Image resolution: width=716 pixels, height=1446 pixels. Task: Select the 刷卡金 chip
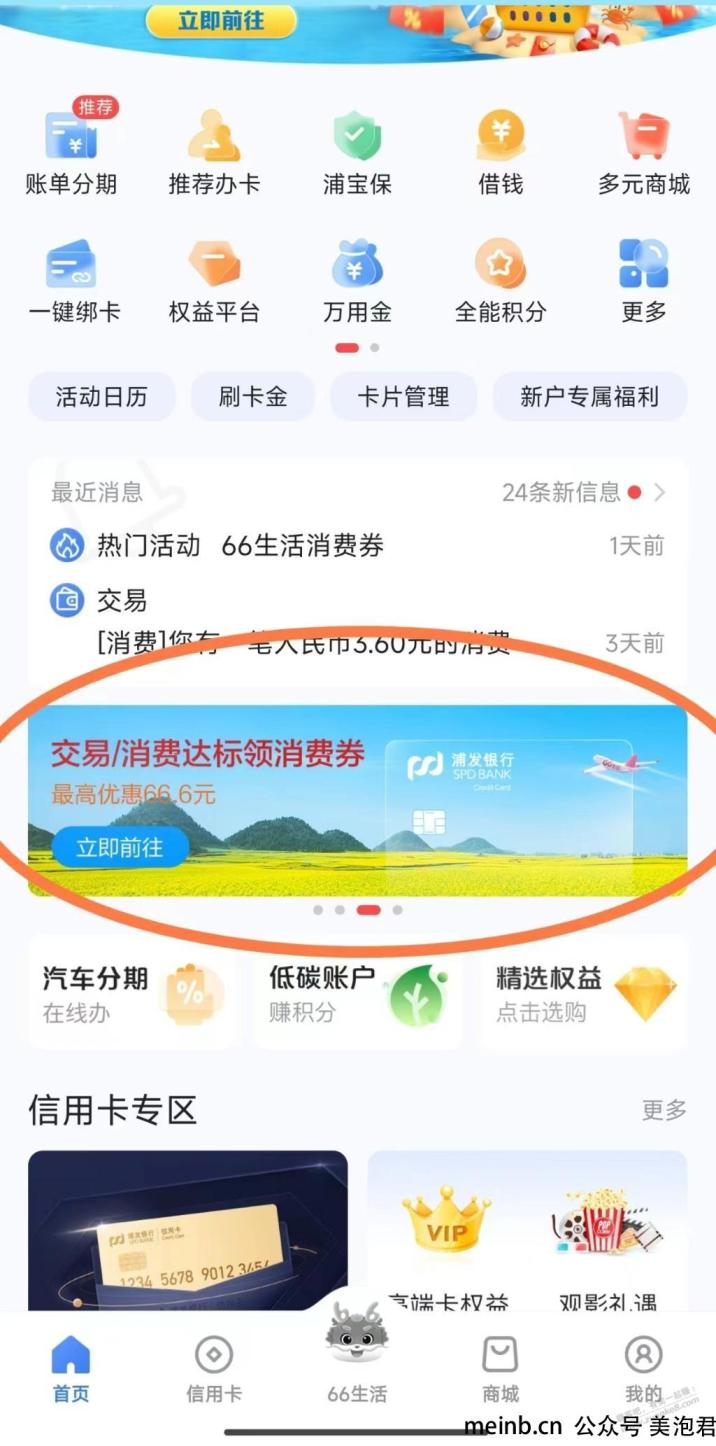click(x=253, y=397)
